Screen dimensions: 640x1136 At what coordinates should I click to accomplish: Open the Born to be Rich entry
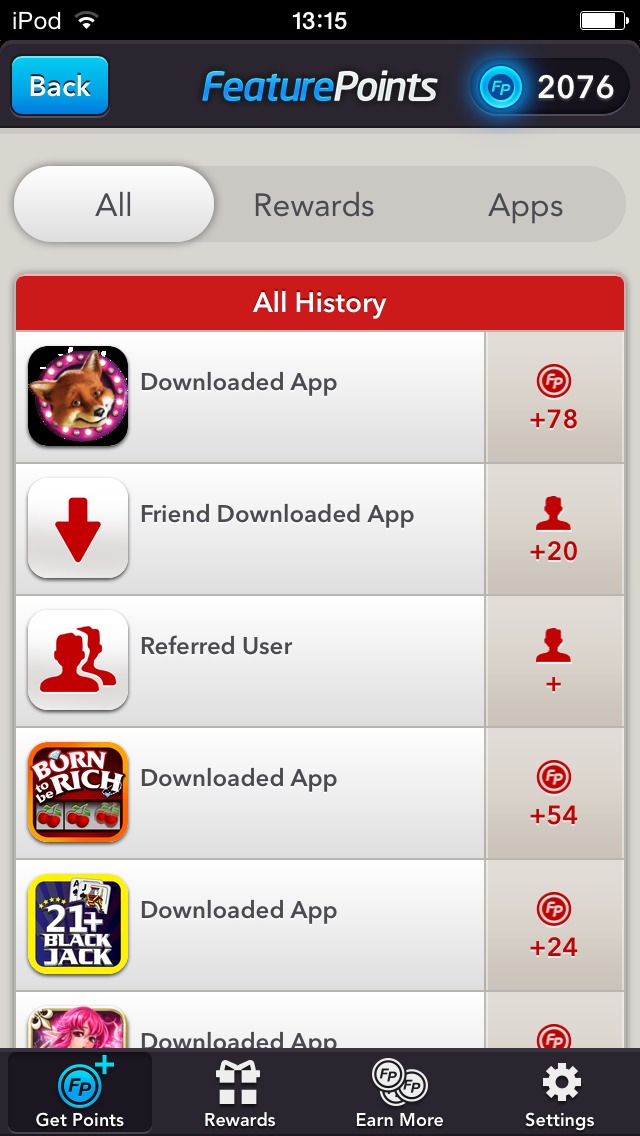320,793
